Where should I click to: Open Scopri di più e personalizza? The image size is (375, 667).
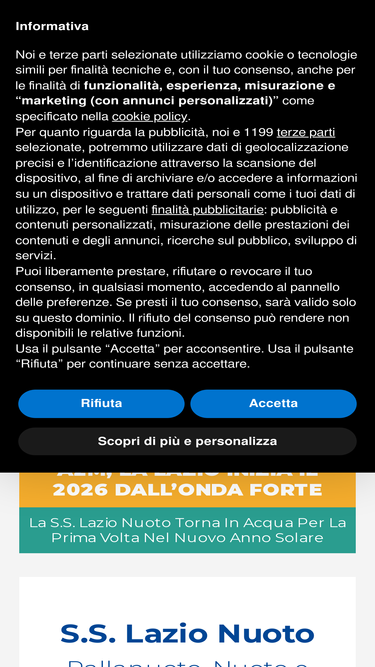[x=188, y=441]
